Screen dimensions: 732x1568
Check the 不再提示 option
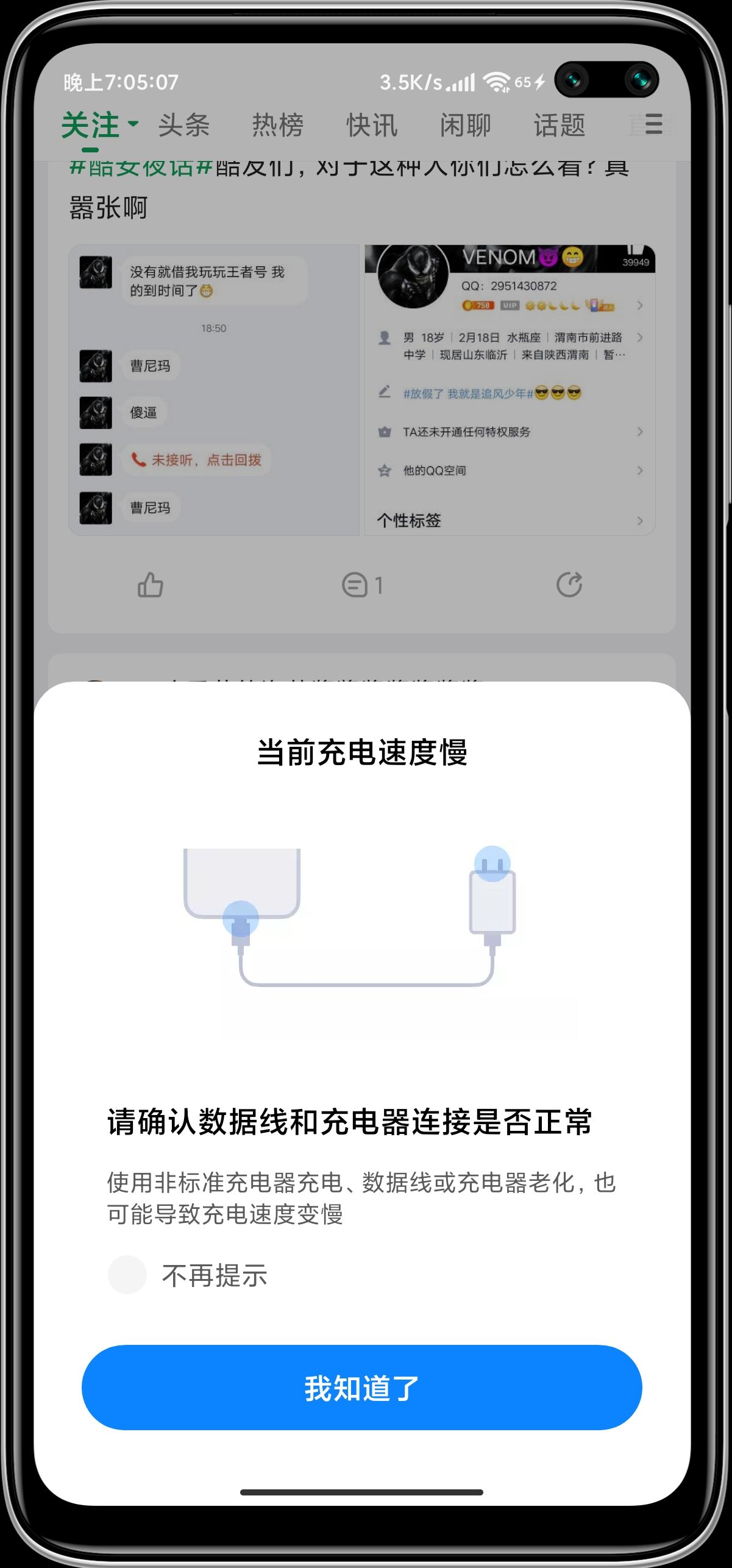pos(127,1274)
